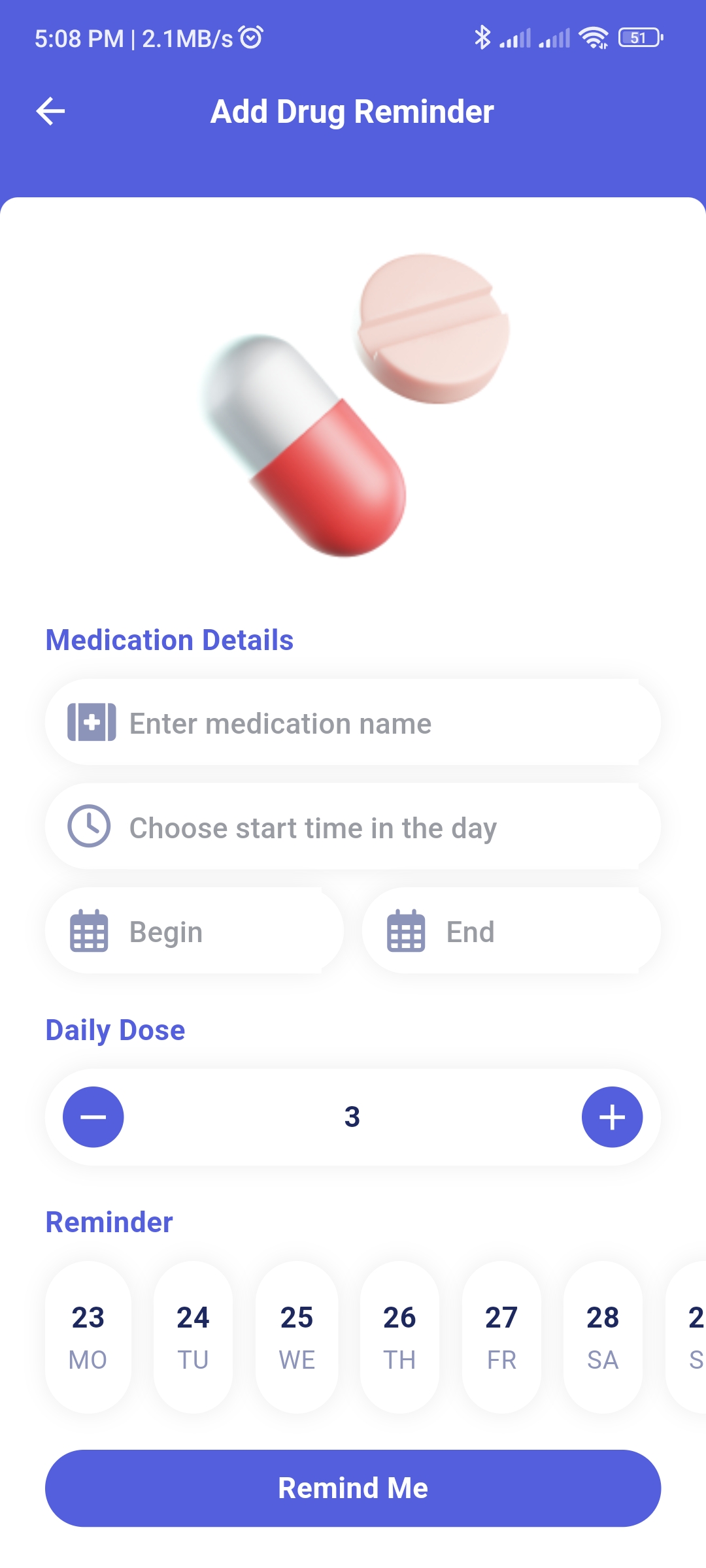Viewport: 706px width, 1568px height.
Task: Select Saturday the 28th reminder chip
Action: coord(603,1336)
